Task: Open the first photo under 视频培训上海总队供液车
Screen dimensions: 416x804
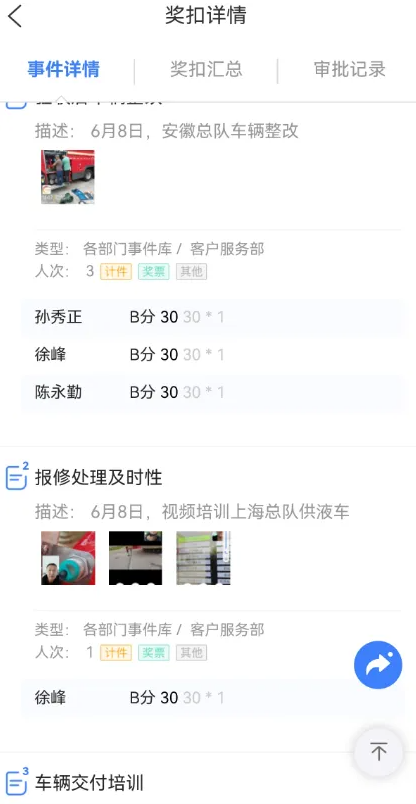Action: pyautogui.click(x=68, y=558)
